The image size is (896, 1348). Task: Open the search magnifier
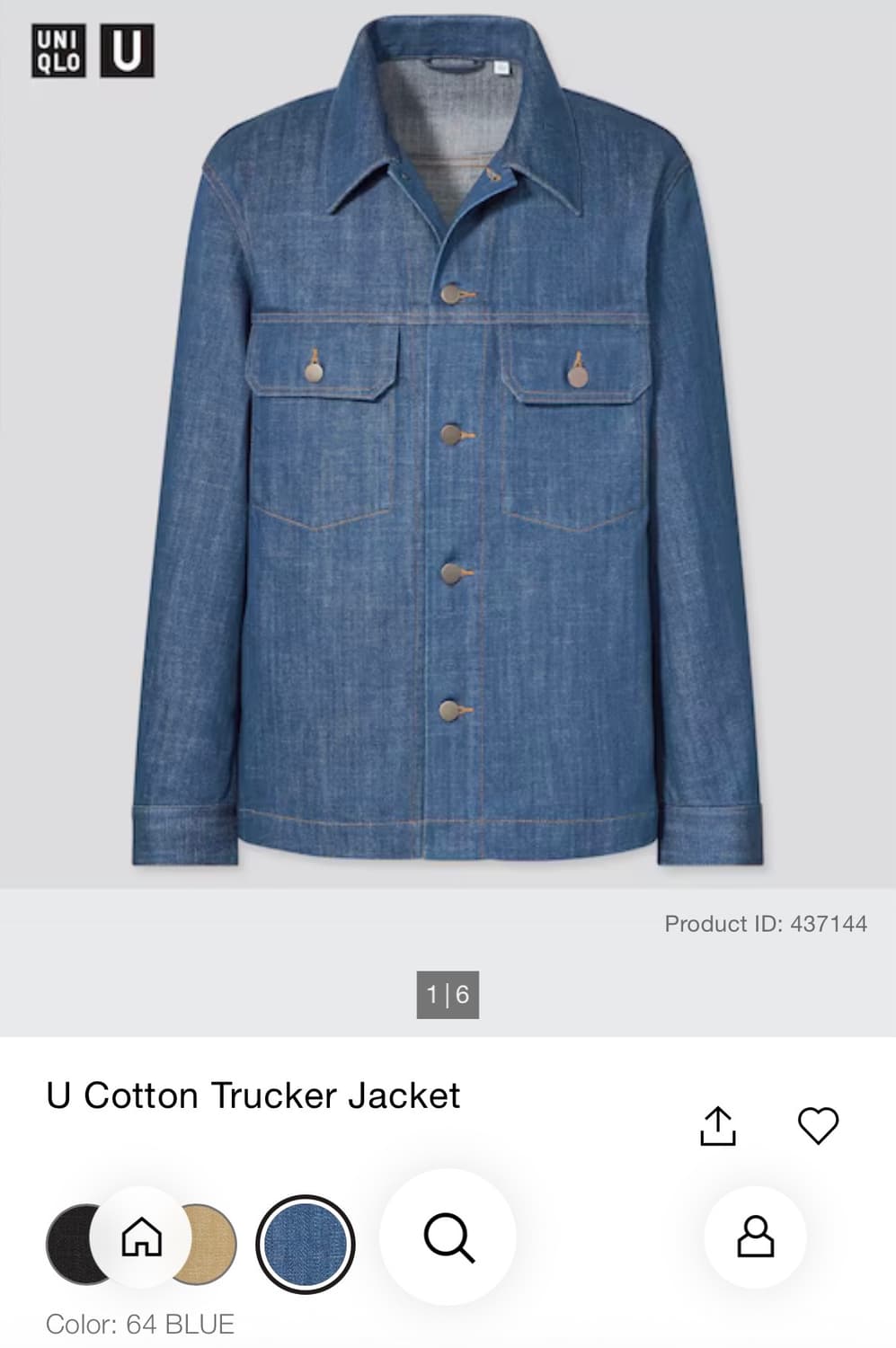[x=448, y=1237]
